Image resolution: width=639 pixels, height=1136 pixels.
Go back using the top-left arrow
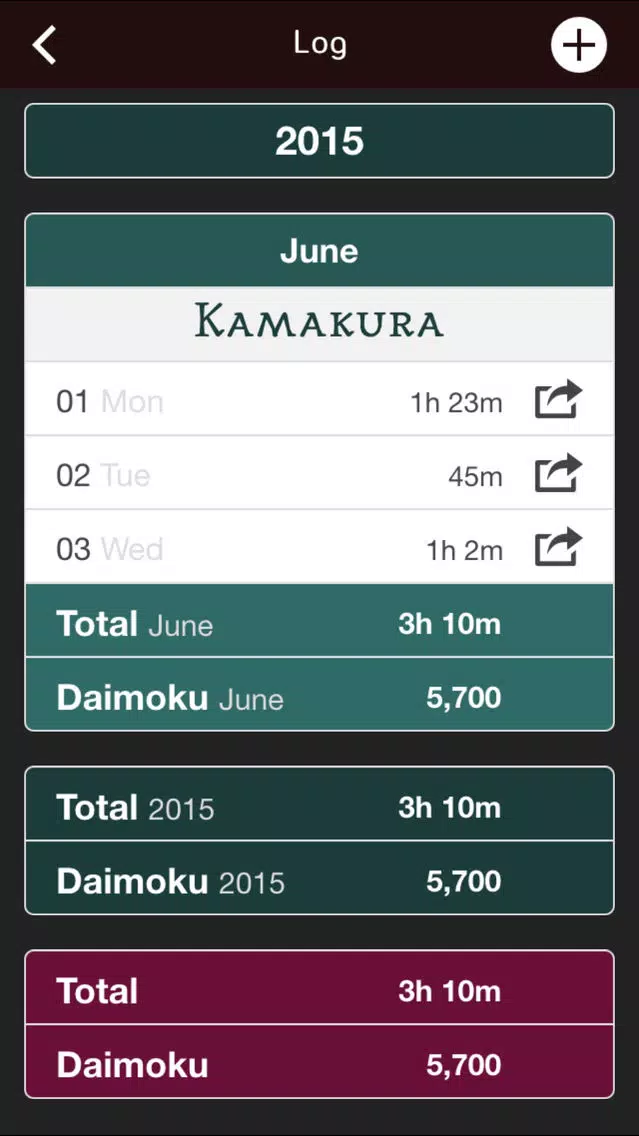pyautogui.click(x=44, y=45)
